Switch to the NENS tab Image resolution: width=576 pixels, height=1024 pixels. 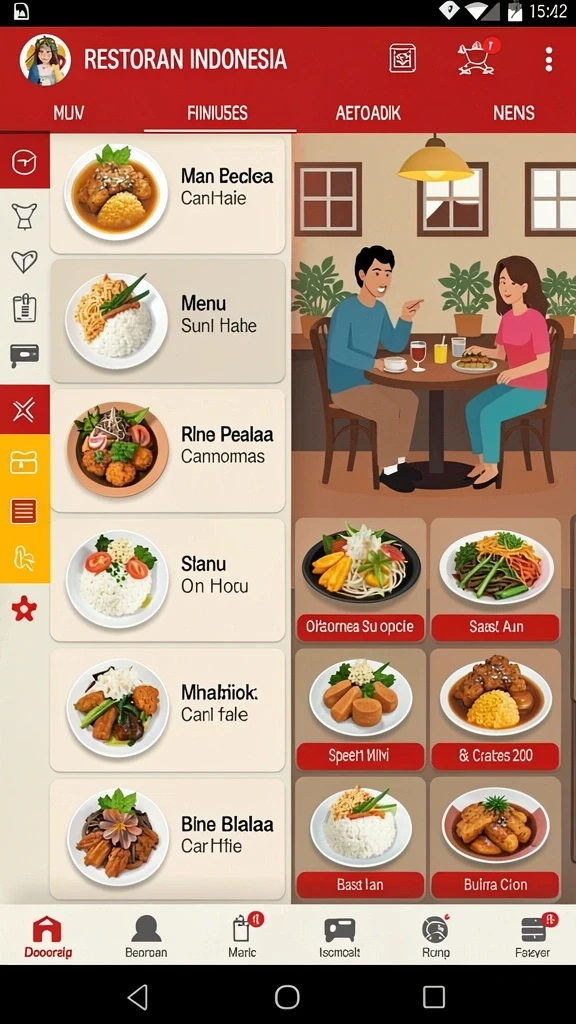click(514, 113)
